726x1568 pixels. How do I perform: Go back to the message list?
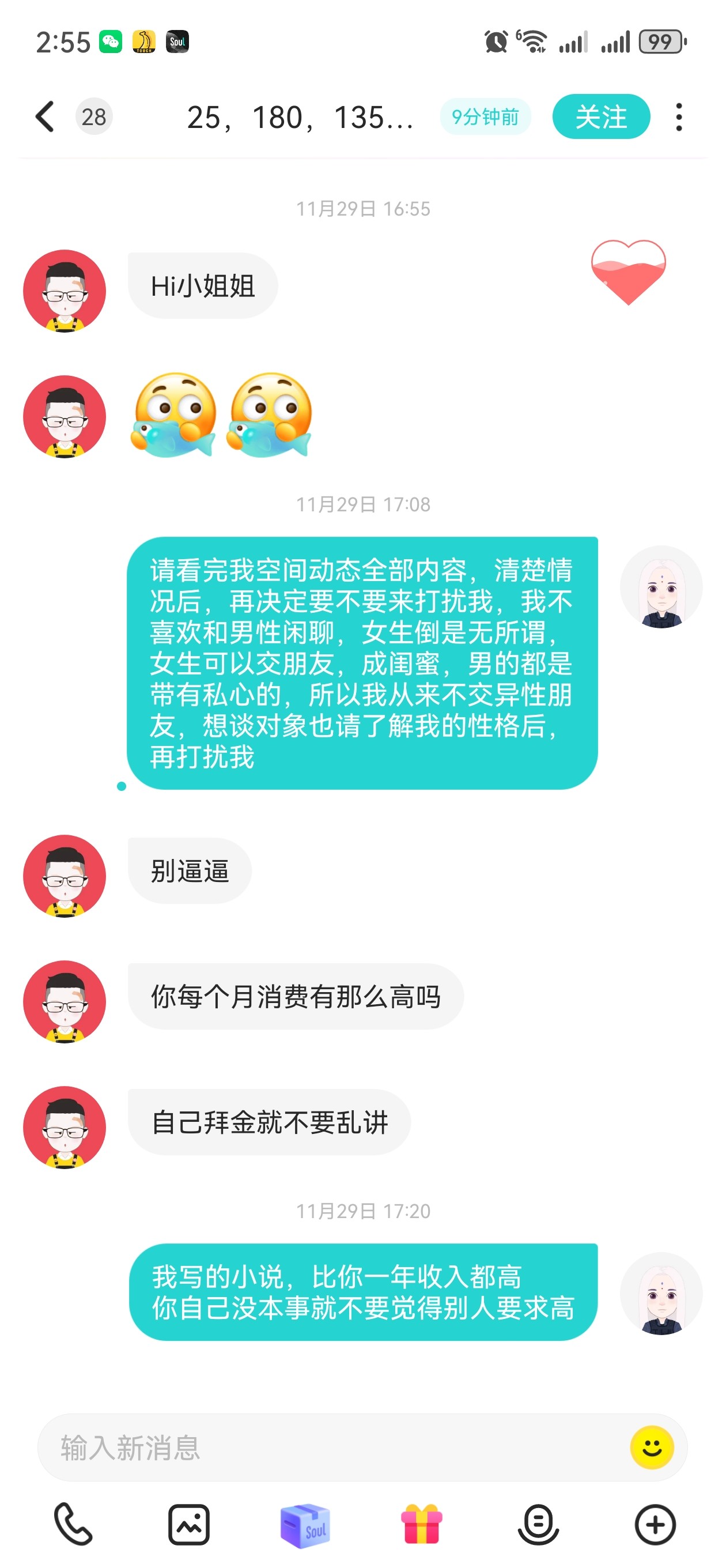[x=44, y=117]
